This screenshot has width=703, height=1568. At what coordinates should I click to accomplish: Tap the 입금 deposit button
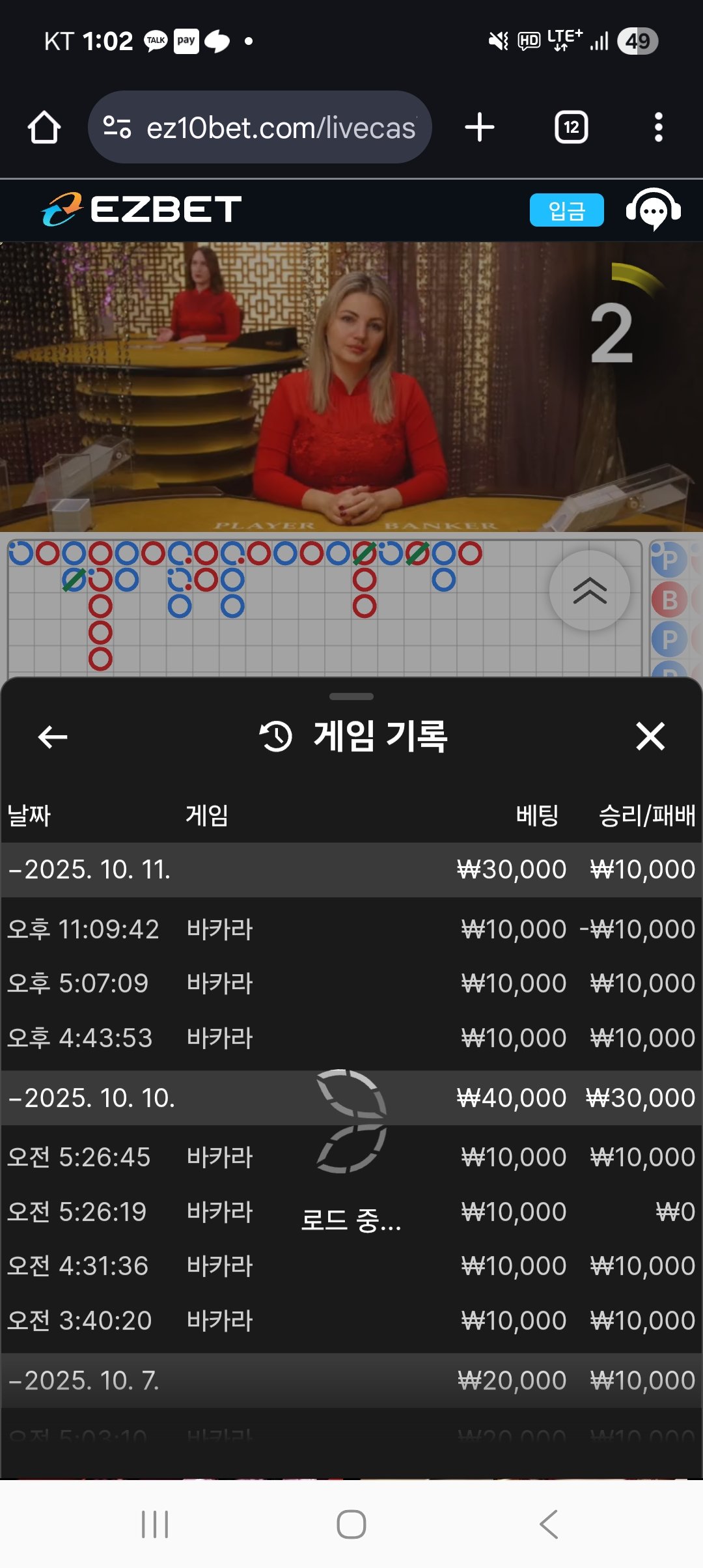(566, 210)
